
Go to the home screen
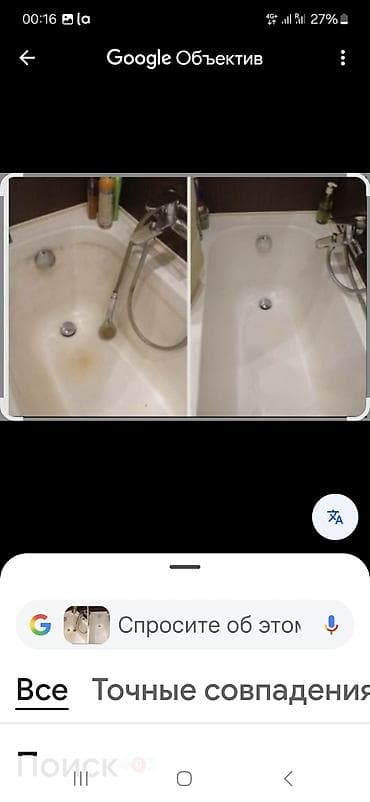tap(184, 779)
